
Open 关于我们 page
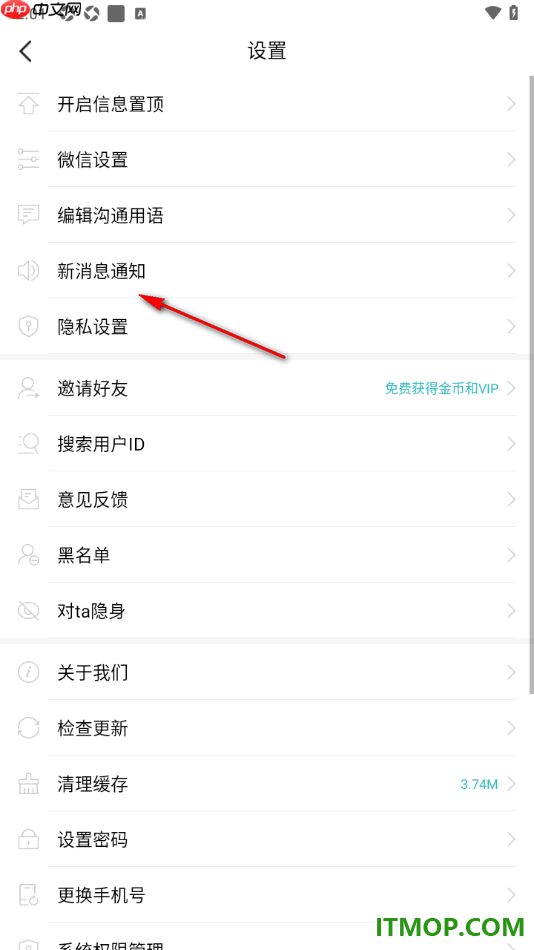(267, 673)
